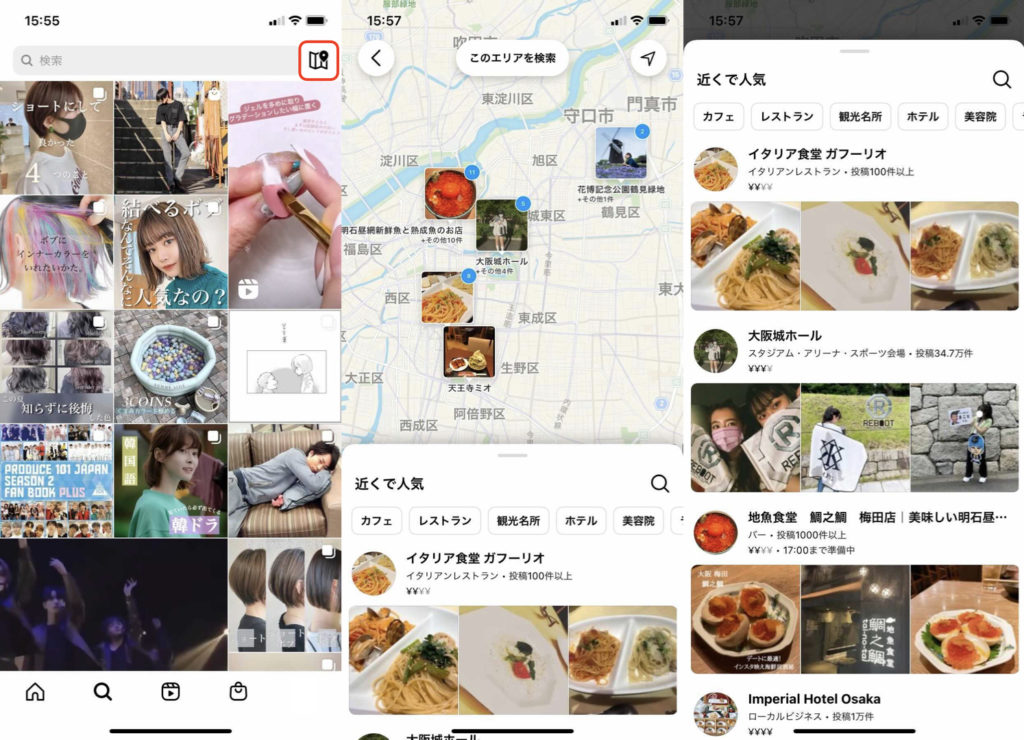Image resolution: width=1024 pixels, height=740 pixels.
Task: Go back from the map screen
Action: [x=376, y=58]
